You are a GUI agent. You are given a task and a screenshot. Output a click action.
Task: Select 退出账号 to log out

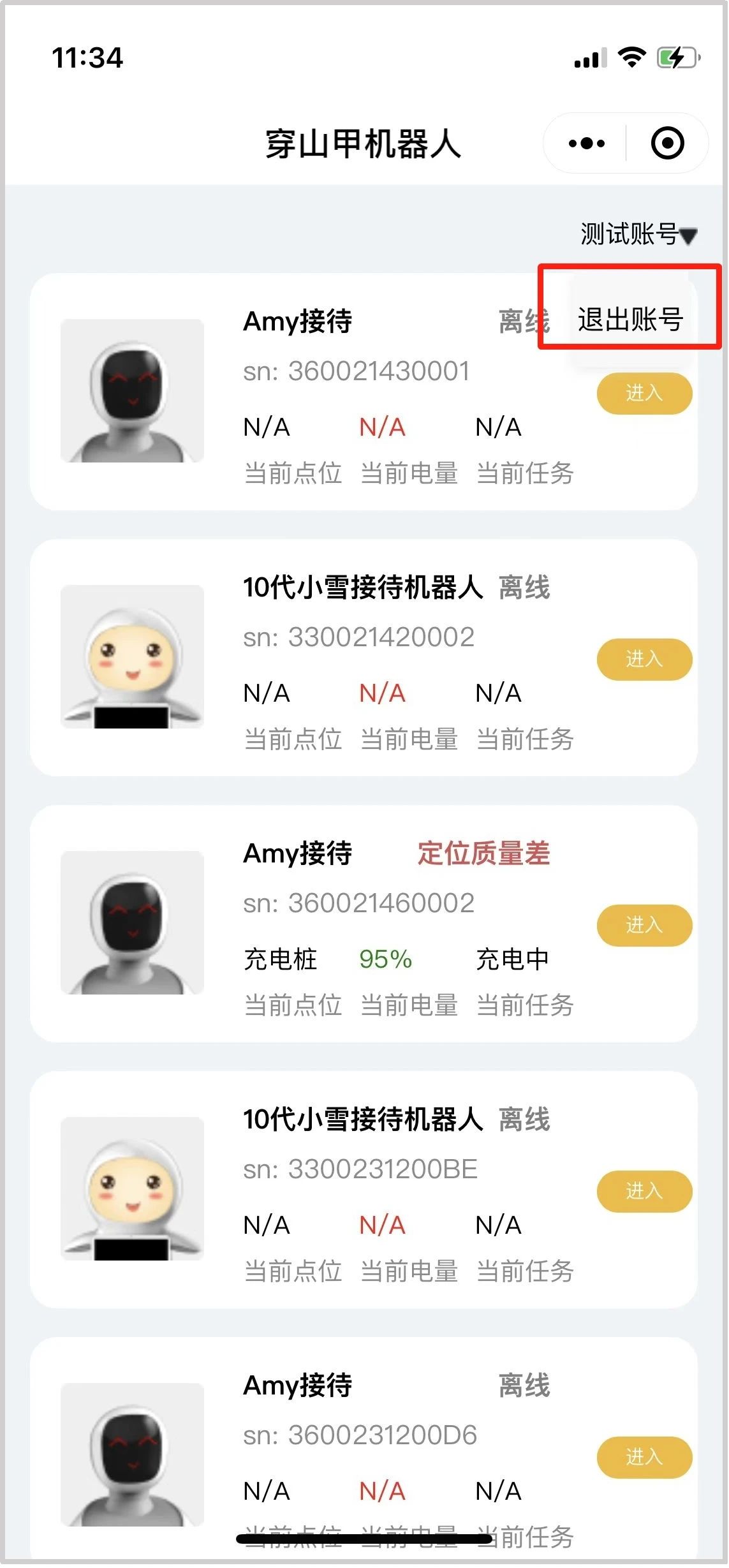(630, 319)
